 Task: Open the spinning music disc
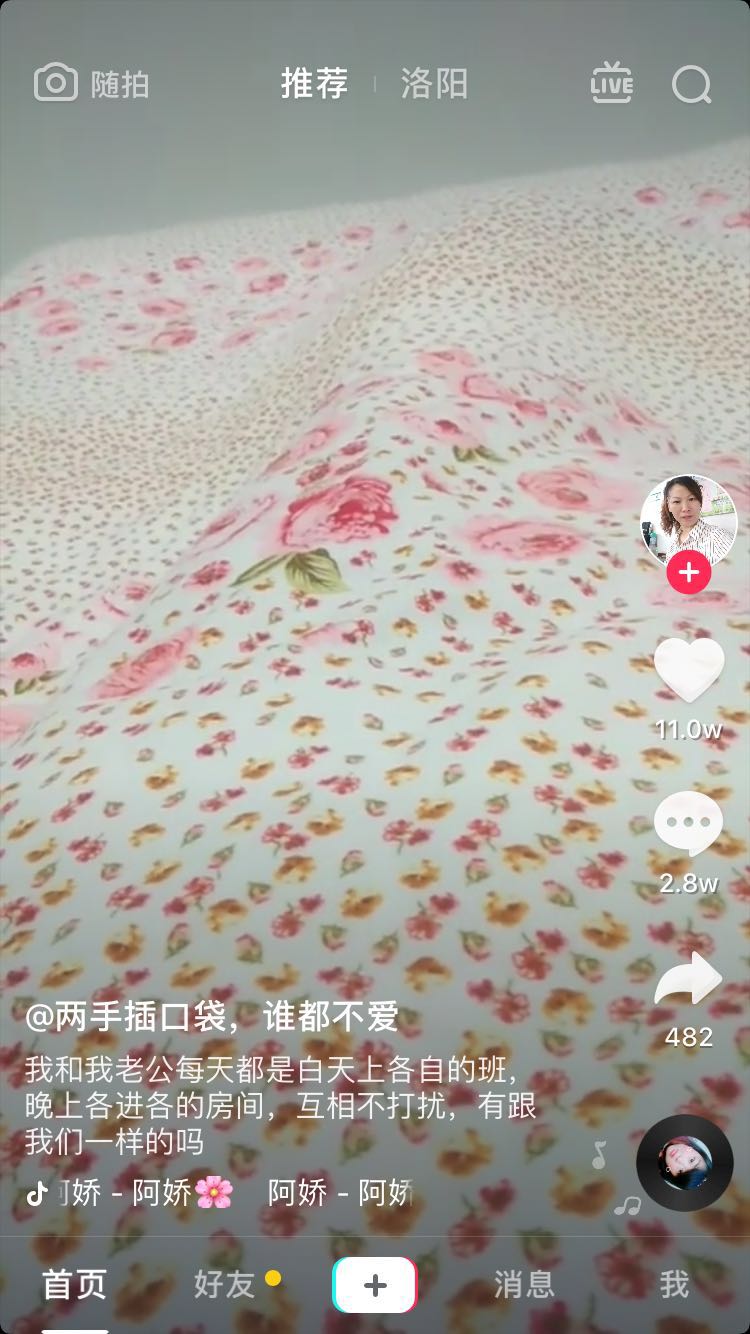(x=685, y=1162)
